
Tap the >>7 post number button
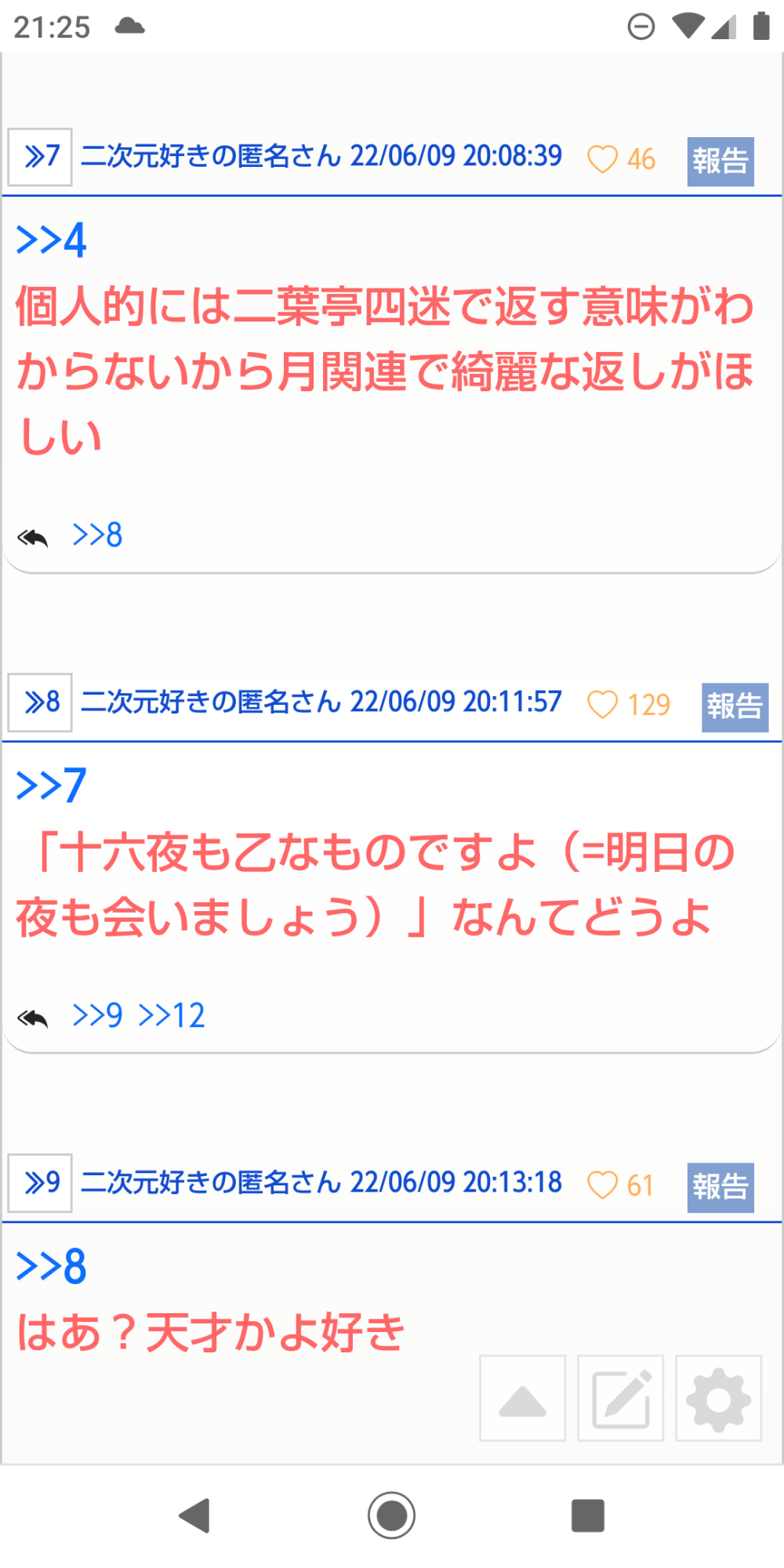tap(40, 157)
